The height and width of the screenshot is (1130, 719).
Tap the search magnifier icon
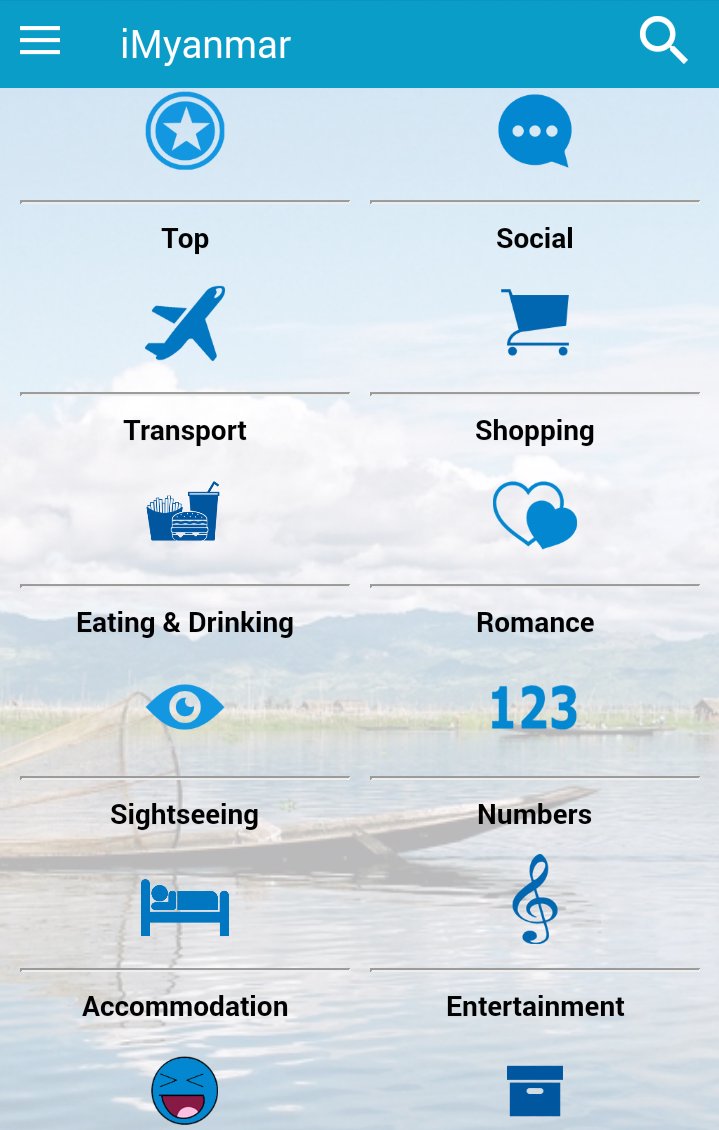click(663, 41)
